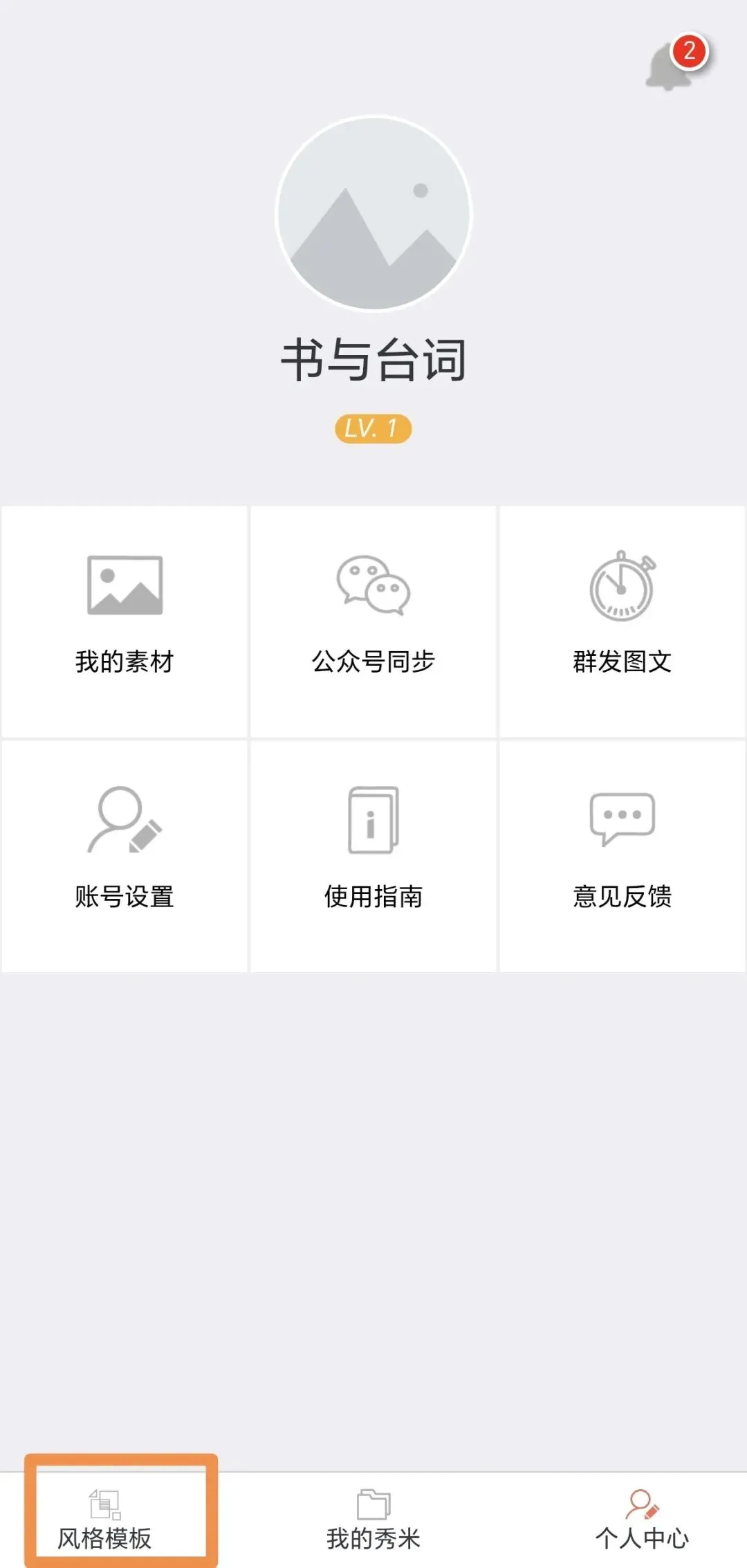Viewport: 747px width, 1568px height.
Task: Select the 个人中心 tab
Action: click(x=642, y=1520)
